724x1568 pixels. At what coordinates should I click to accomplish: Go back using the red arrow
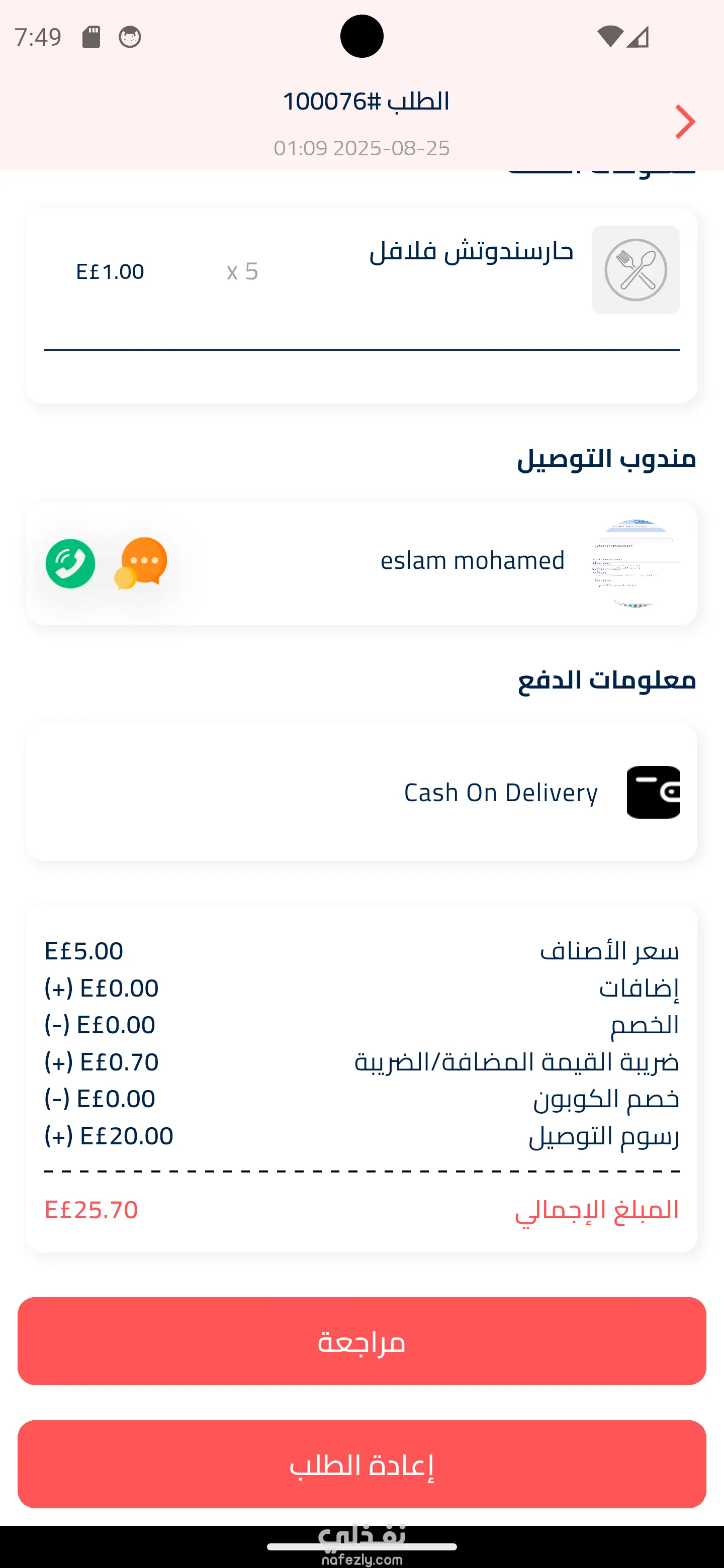684,122
